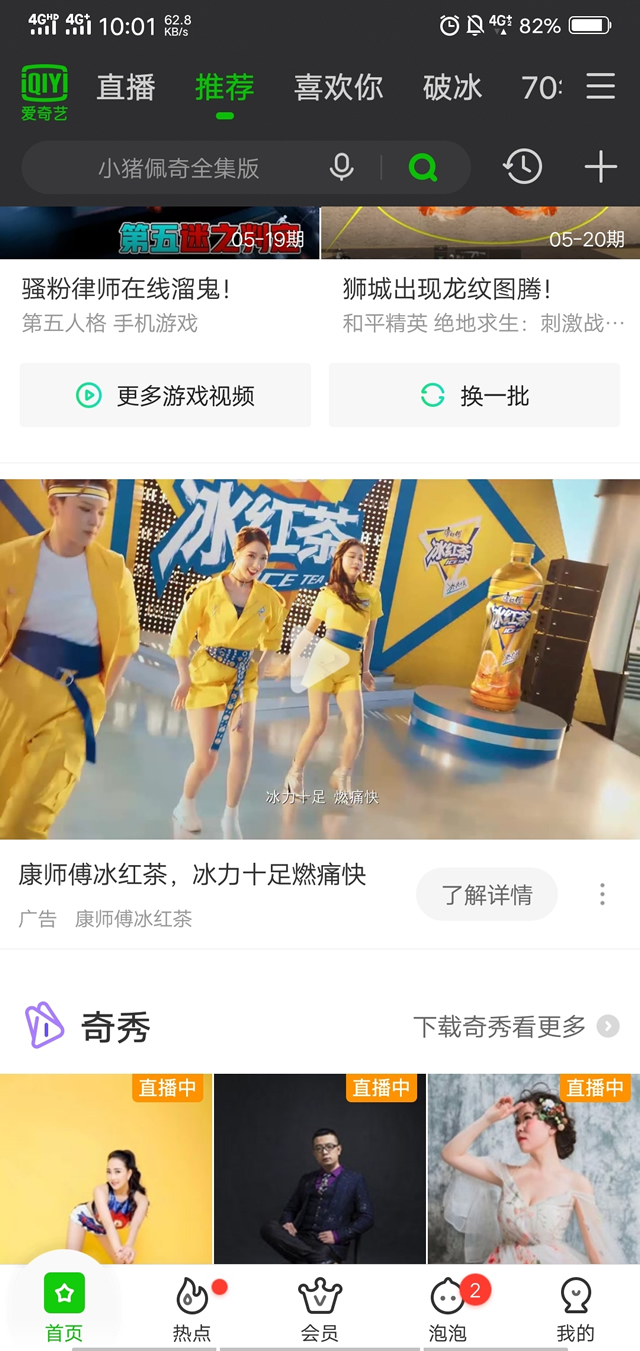
Task: Play the 康师傅冰红茶 ad video
Action: pos(320,658)
